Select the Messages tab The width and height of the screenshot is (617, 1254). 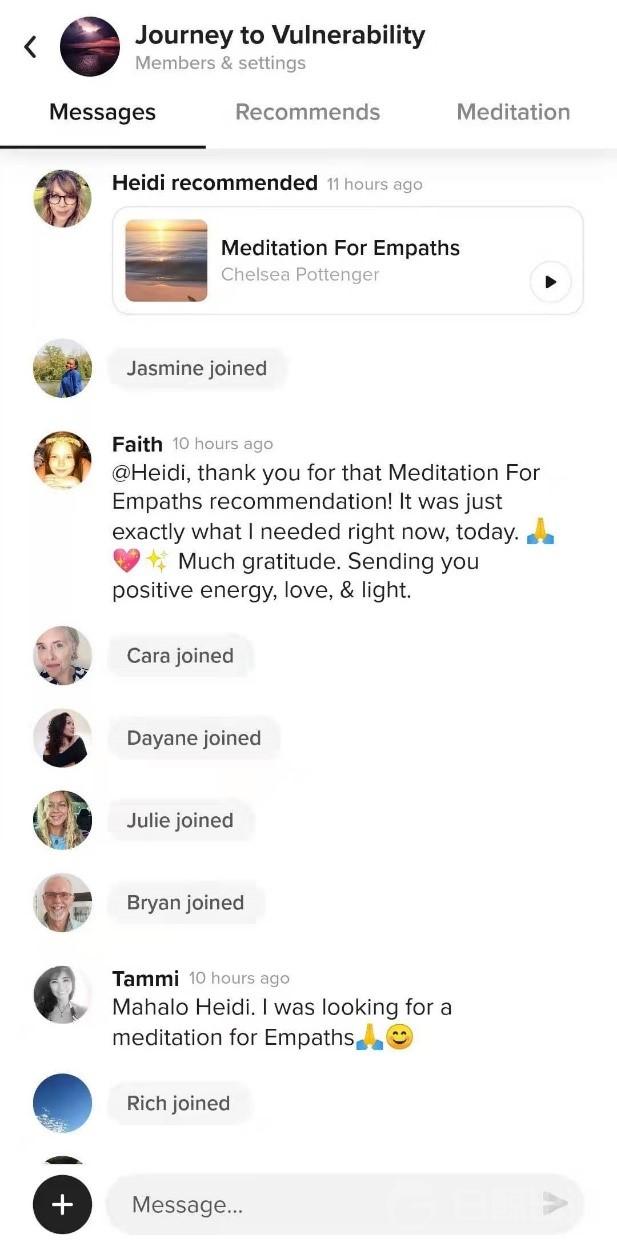click(102, 112)
